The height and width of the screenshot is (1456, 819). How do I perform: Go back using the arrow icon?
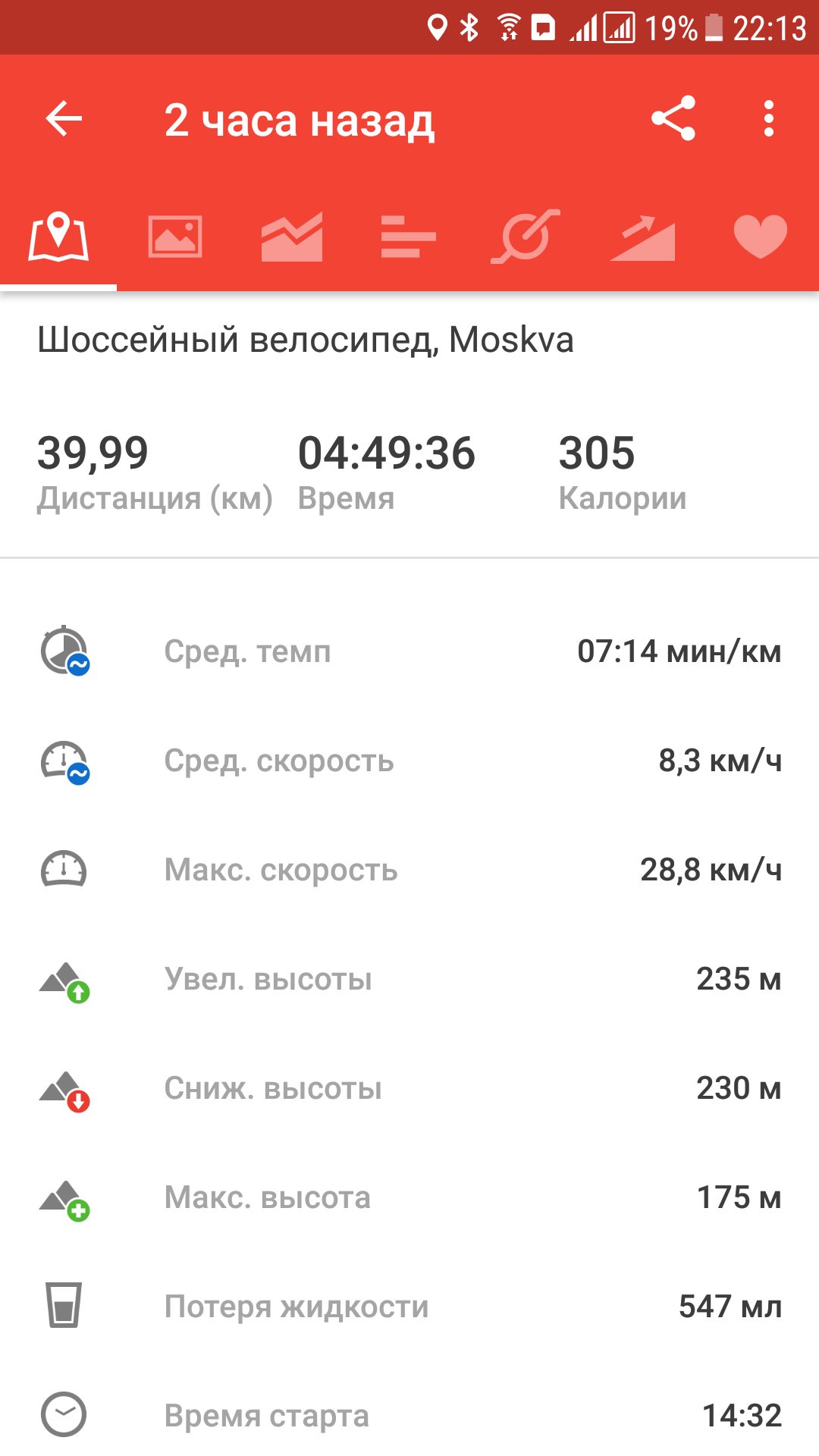coord(64,119)
